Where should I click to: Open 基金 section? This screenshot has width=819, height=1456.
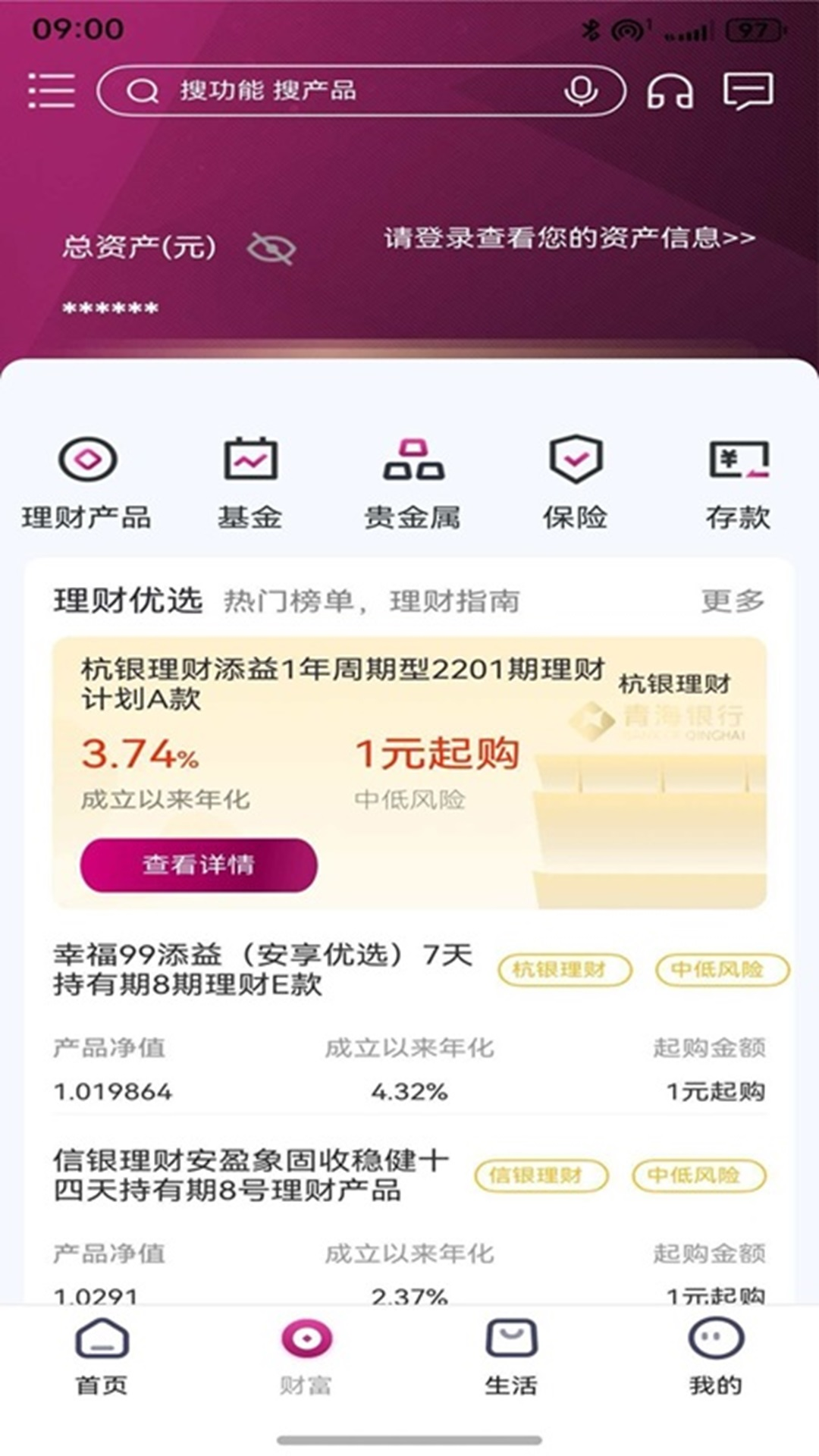250,483
